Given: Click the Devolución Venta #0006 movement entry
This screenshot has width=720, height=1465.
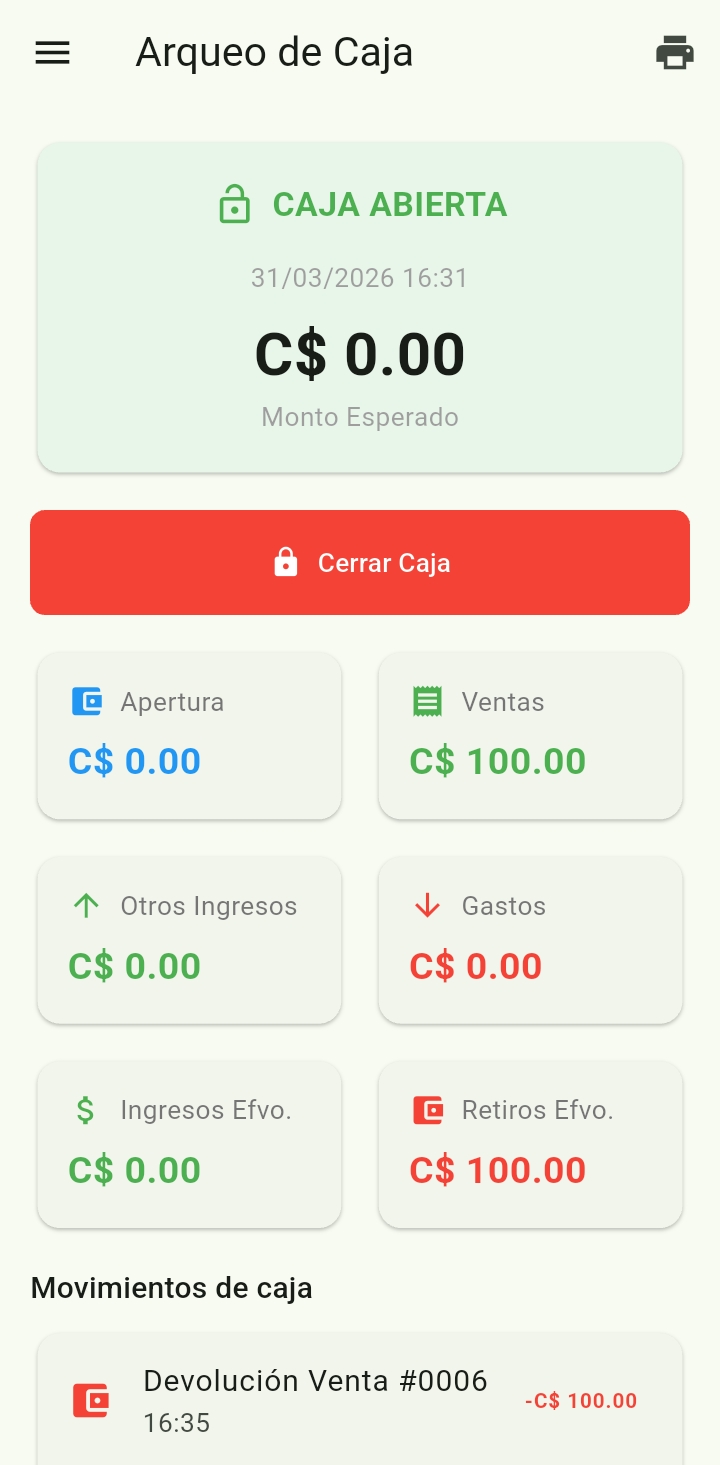Looking at the screenshot, I should (316, 1380).
